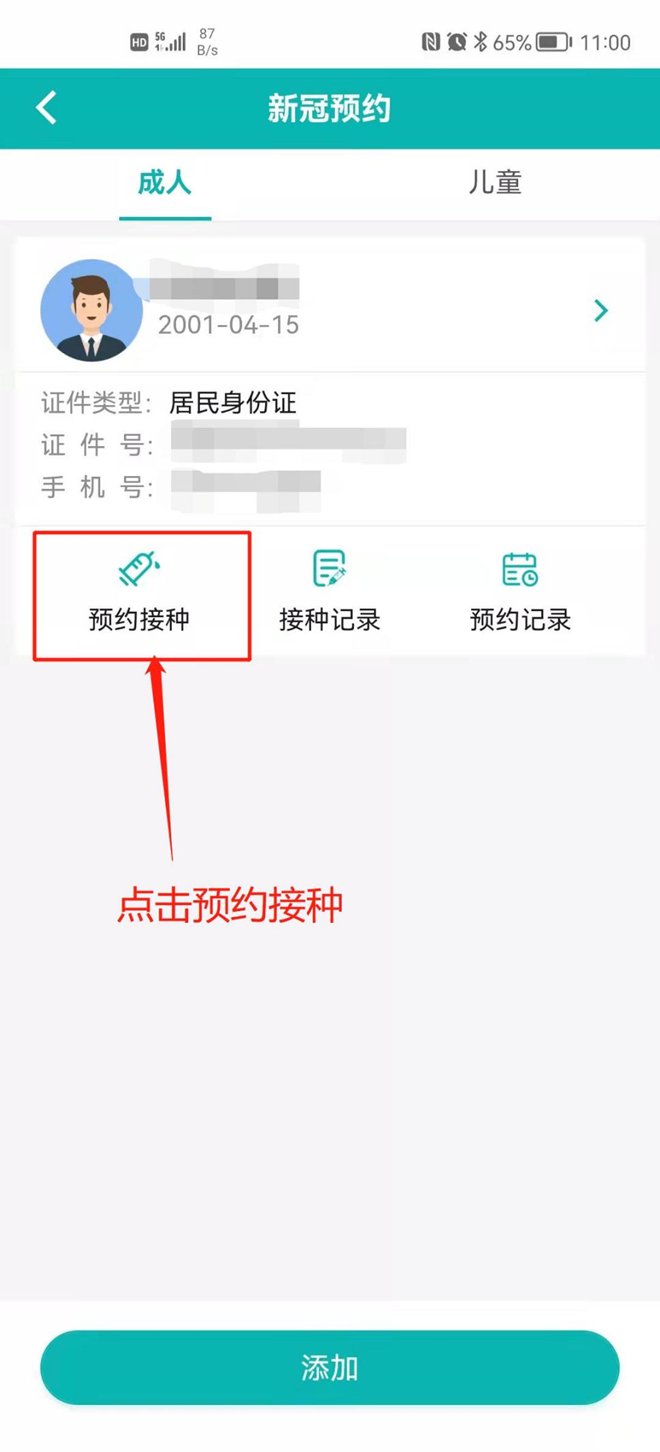Go back using the top-left arrow

point(47,108)
